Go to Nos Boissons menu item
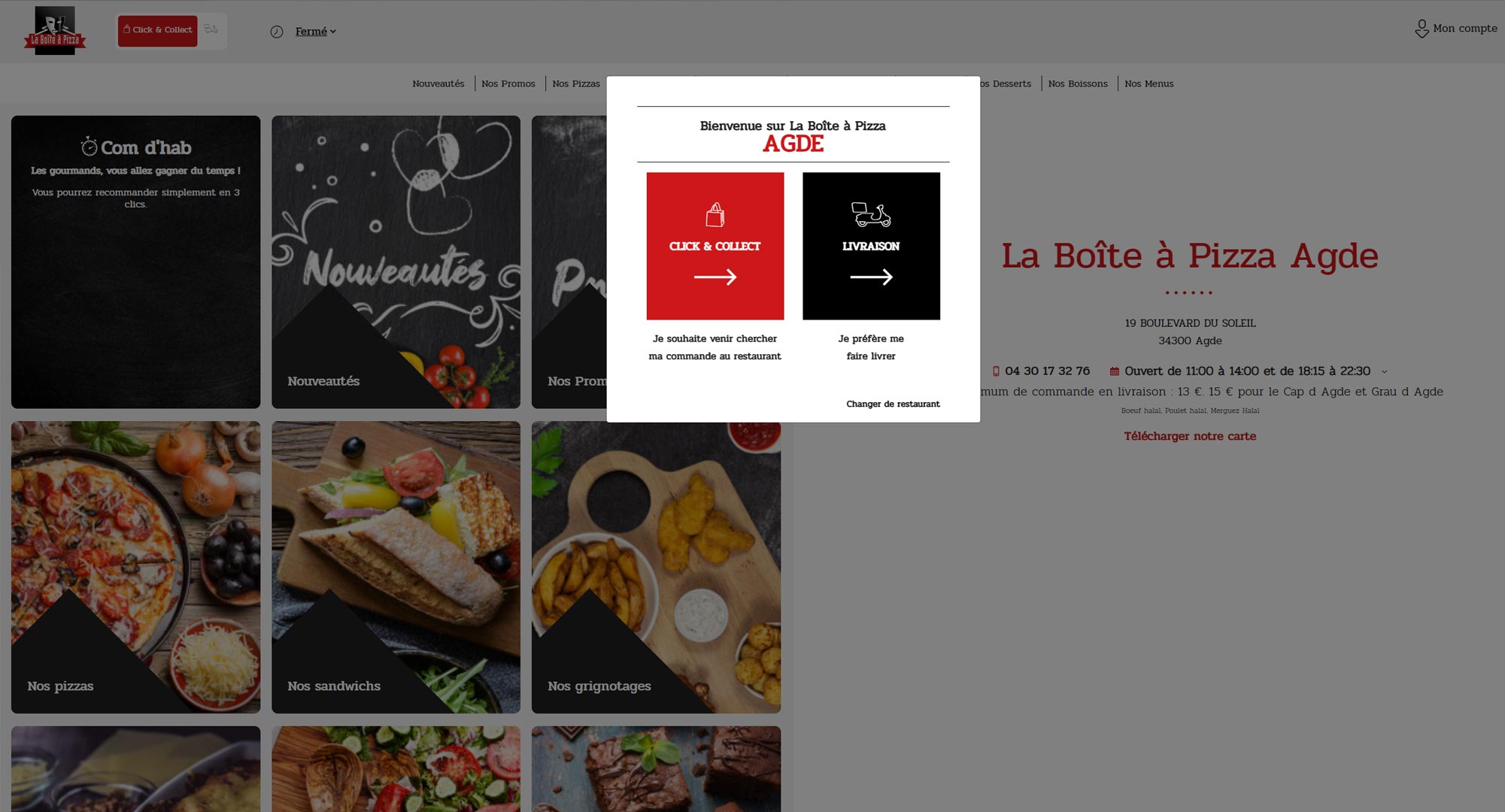 [1077, 83]
